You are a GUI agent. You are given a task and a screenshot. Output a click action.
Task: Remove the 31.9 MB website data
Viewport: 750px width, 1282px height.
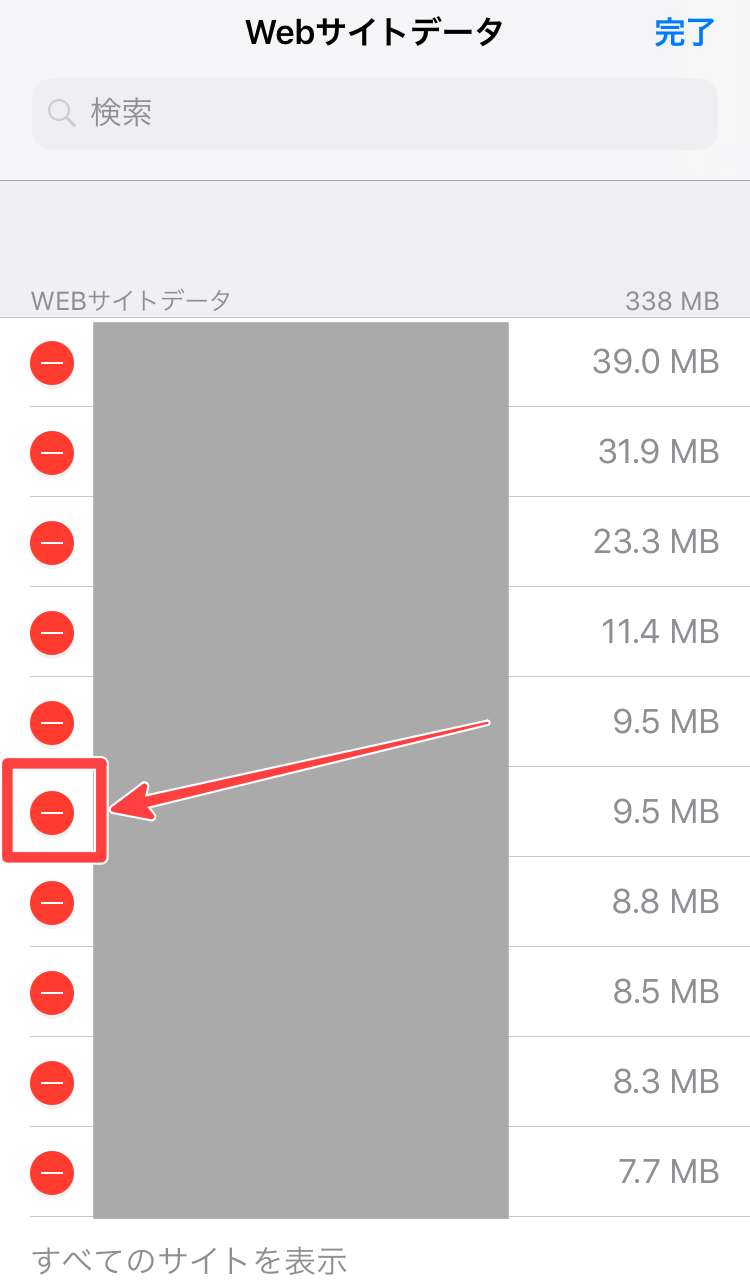pyautogui.click(x=52, y=452)
